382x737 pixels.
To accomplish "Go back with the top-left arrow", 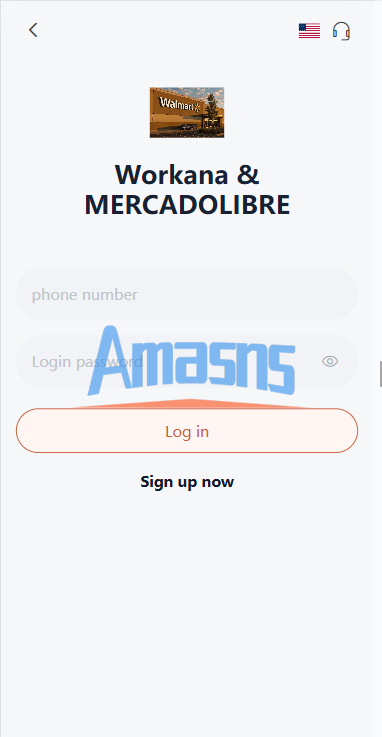I will click(33, 30).
